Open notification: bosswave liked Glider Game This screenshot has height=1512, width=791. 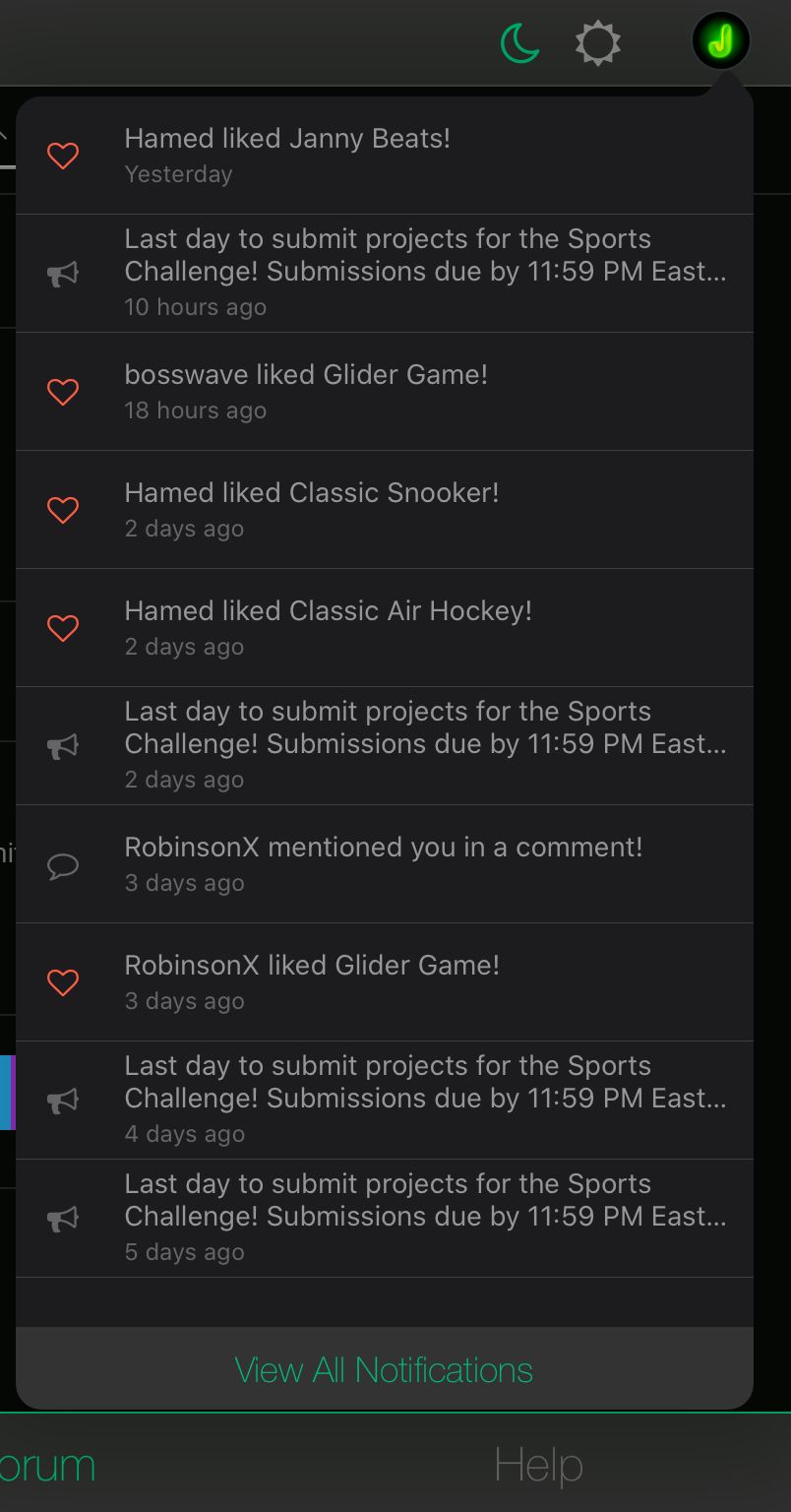tap(384, 392)
